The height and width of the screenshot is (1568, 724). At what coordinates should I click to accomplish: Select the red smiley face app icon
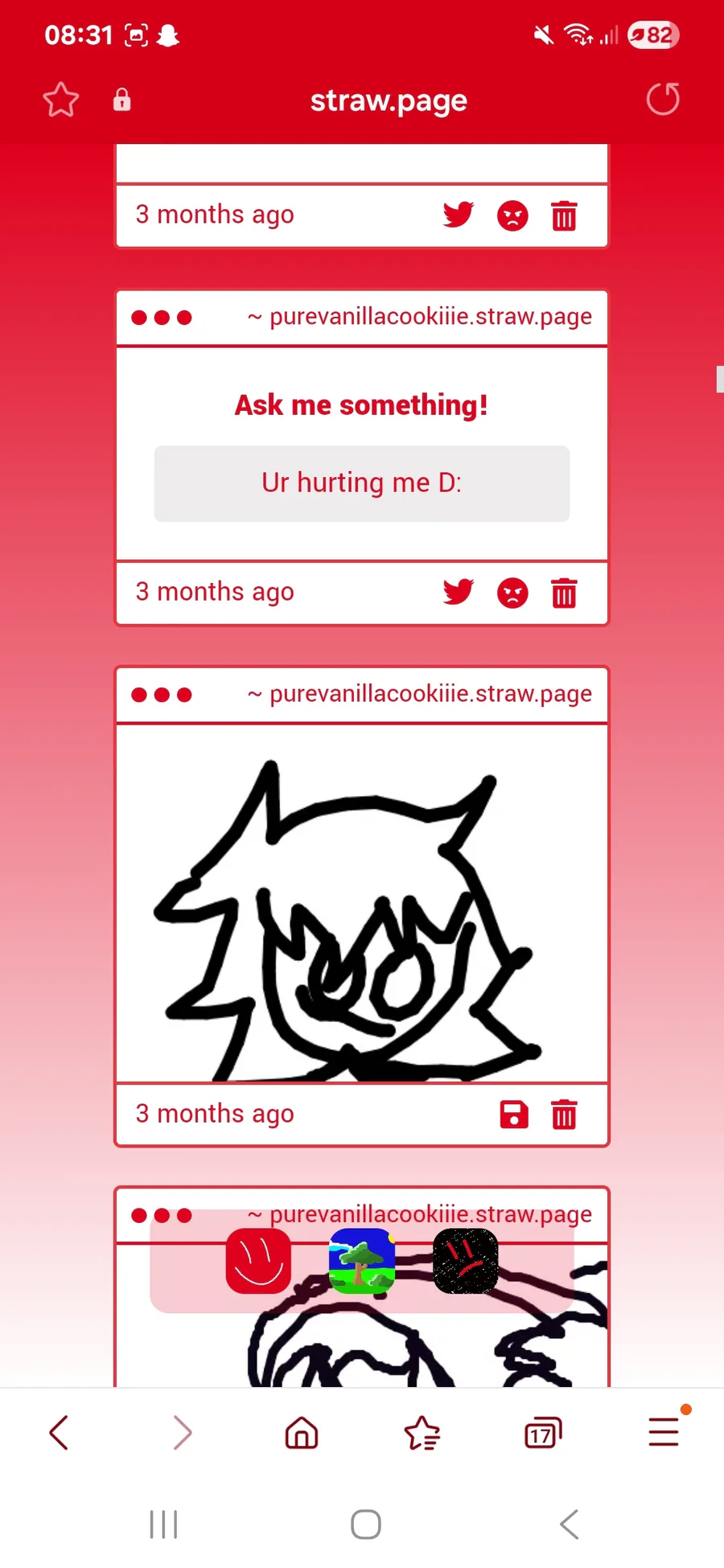(x=258, y=1261)
